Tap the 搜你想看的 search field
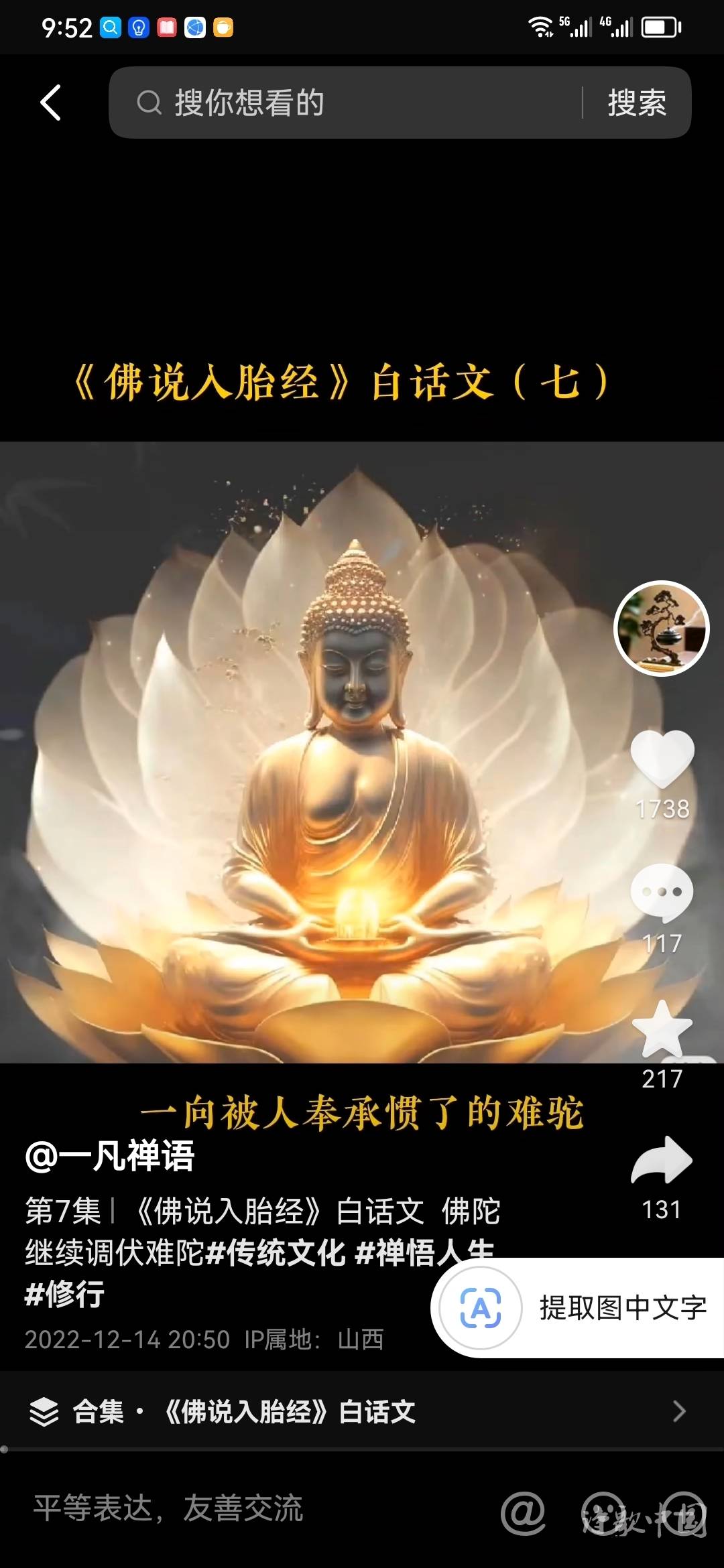Screen dimensions: 724x1568 (x=349, y=103)
